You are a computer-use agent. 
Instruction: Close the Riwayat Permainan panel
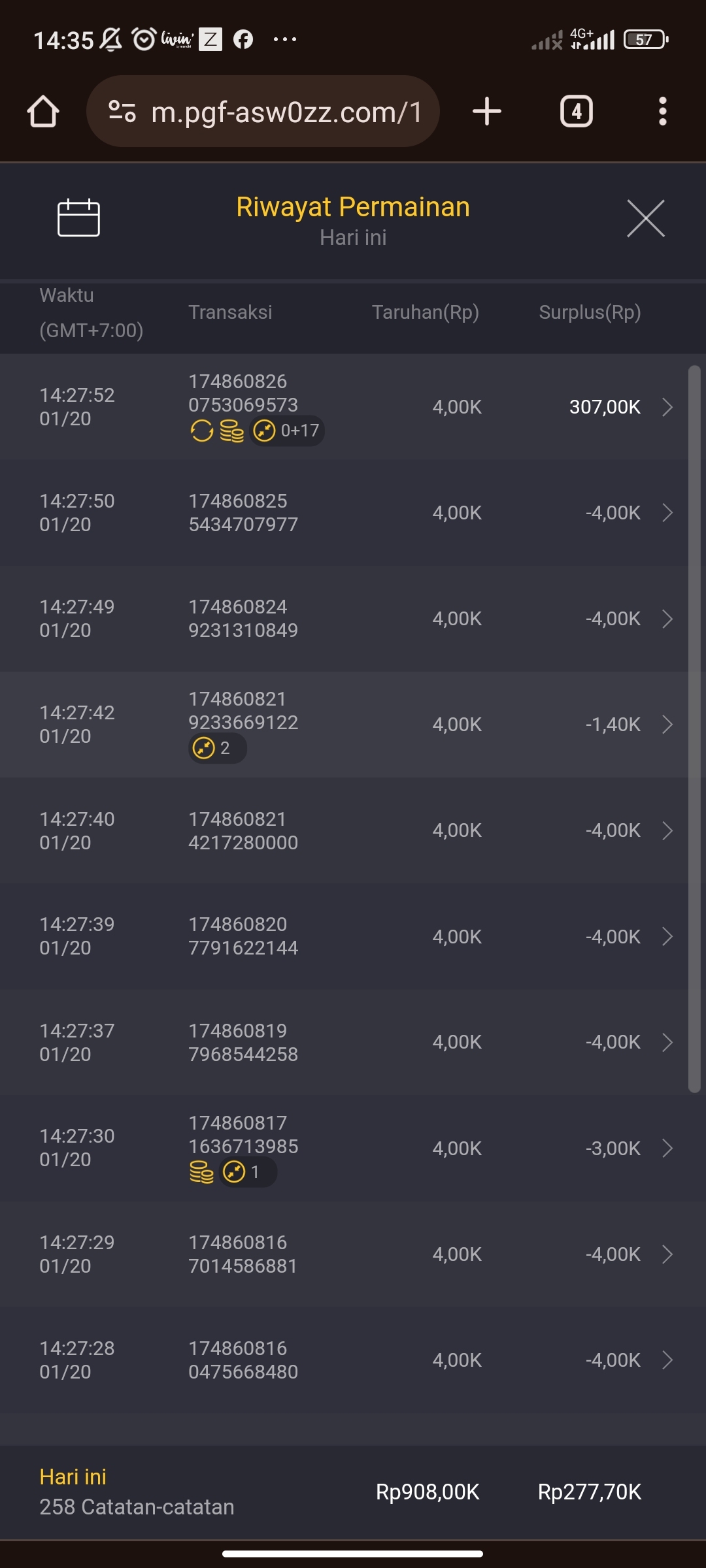[645, 218]
